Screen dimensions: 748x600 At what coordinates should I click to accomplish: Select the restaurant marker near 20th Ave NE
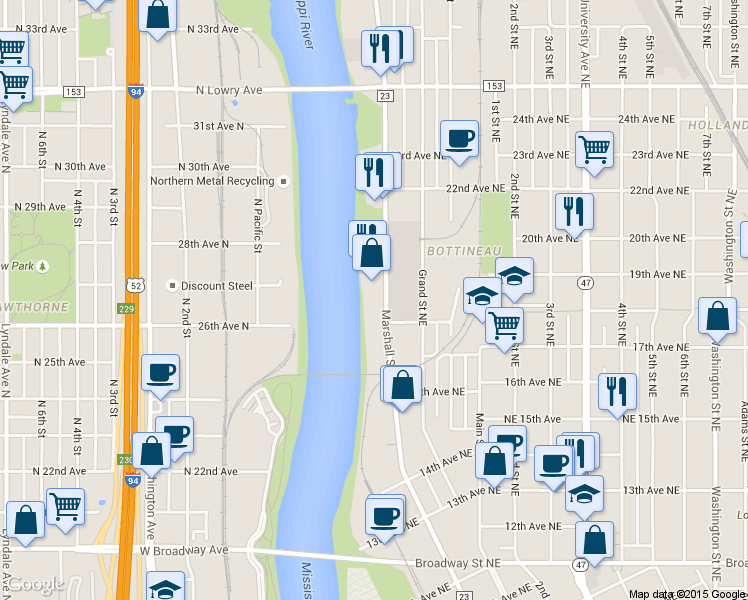click(574, 211)
